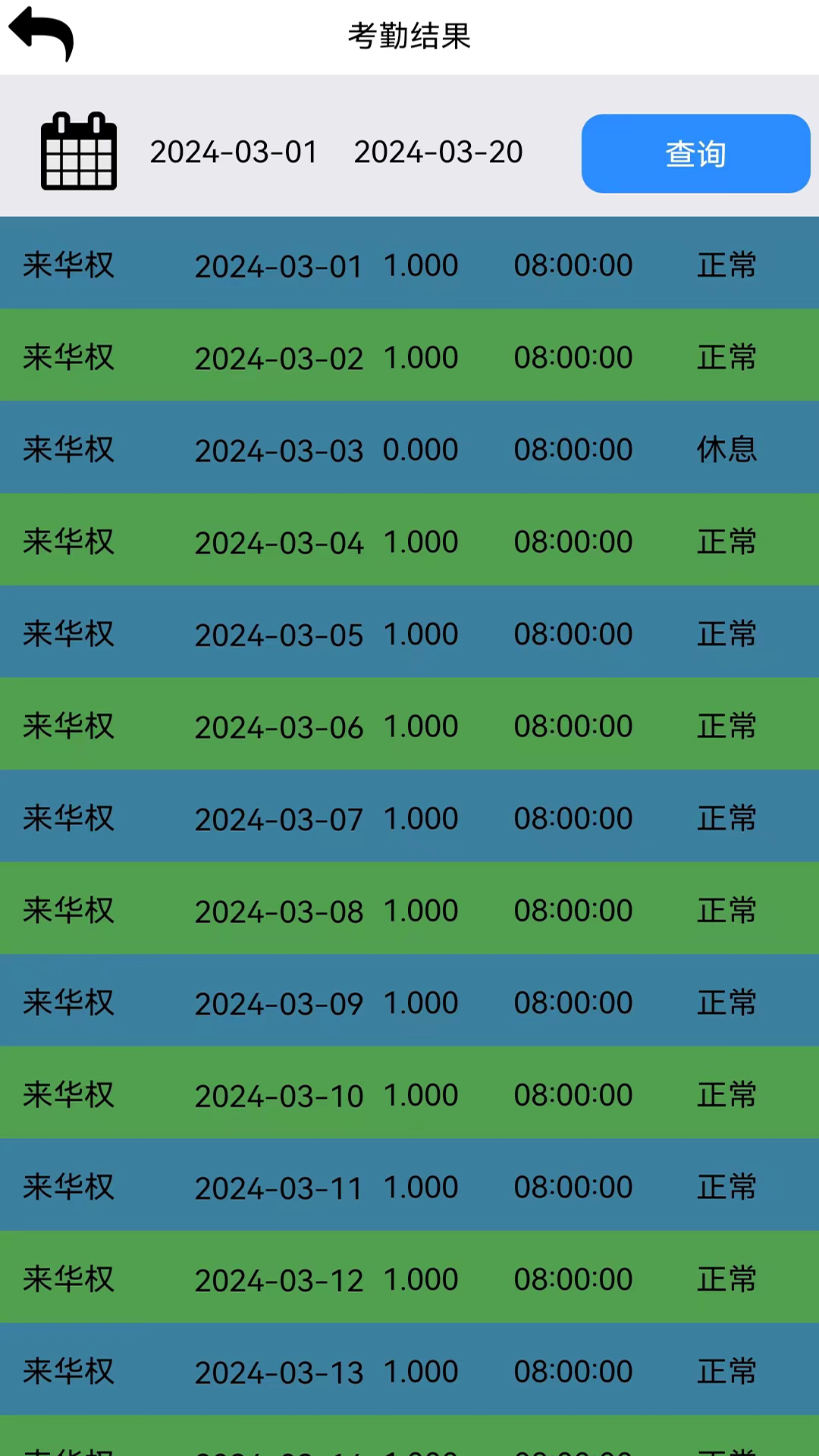
Task: Select the end date 2024-03-20
Action: click(438, 152)
